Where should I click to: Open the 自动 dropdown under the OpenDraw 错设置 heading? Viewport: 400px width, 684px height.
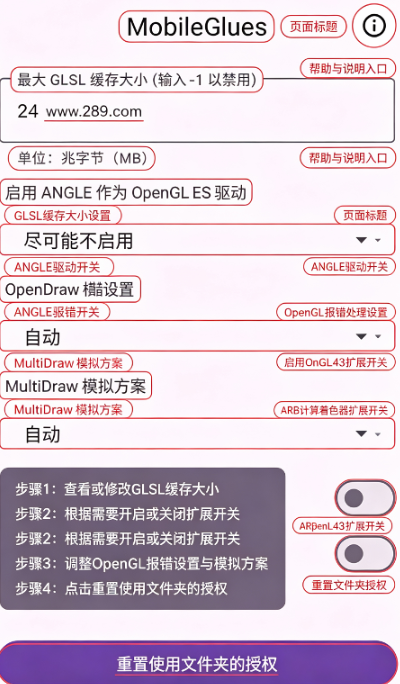pos(197,336)
